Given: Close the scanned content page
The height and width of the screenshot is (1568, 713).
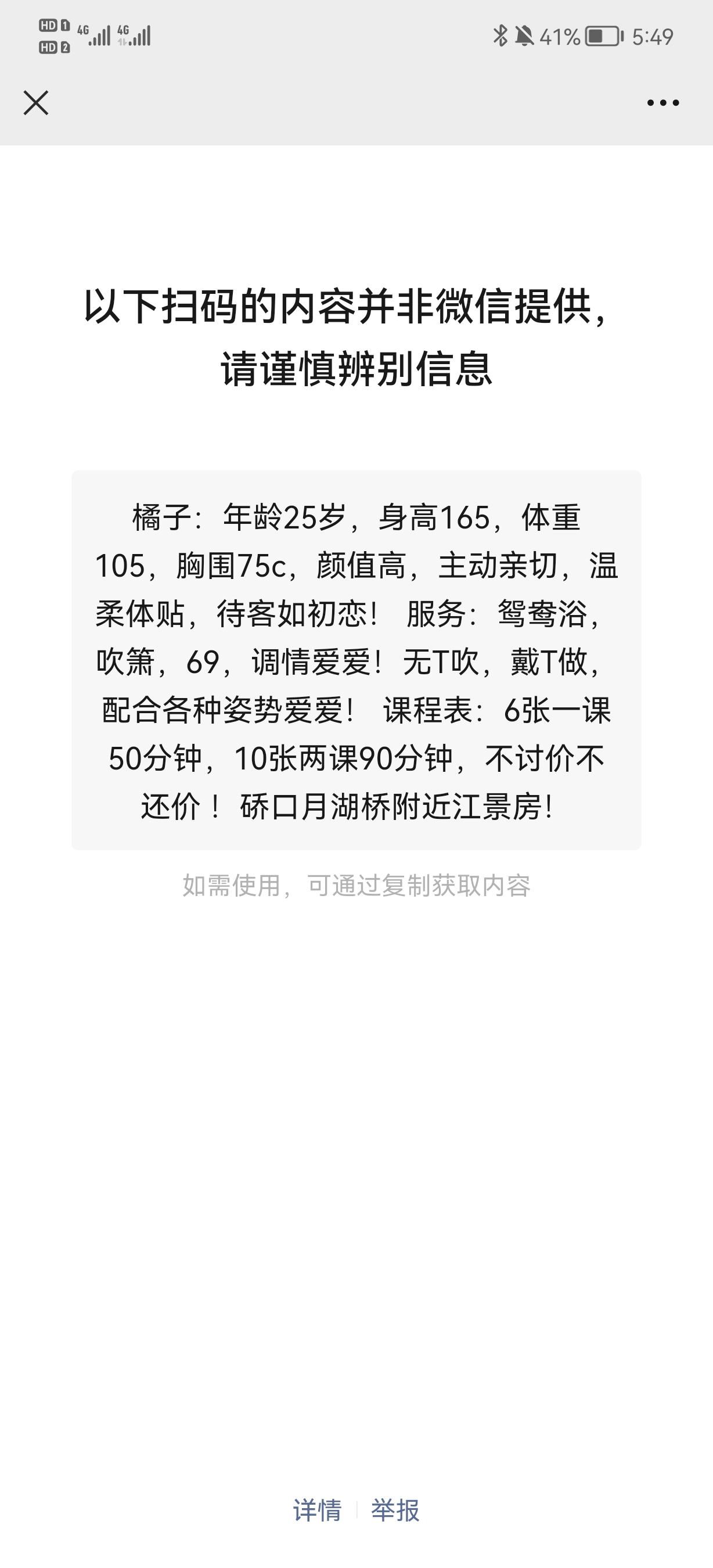Looking at the screenshot, I should 36,103.
